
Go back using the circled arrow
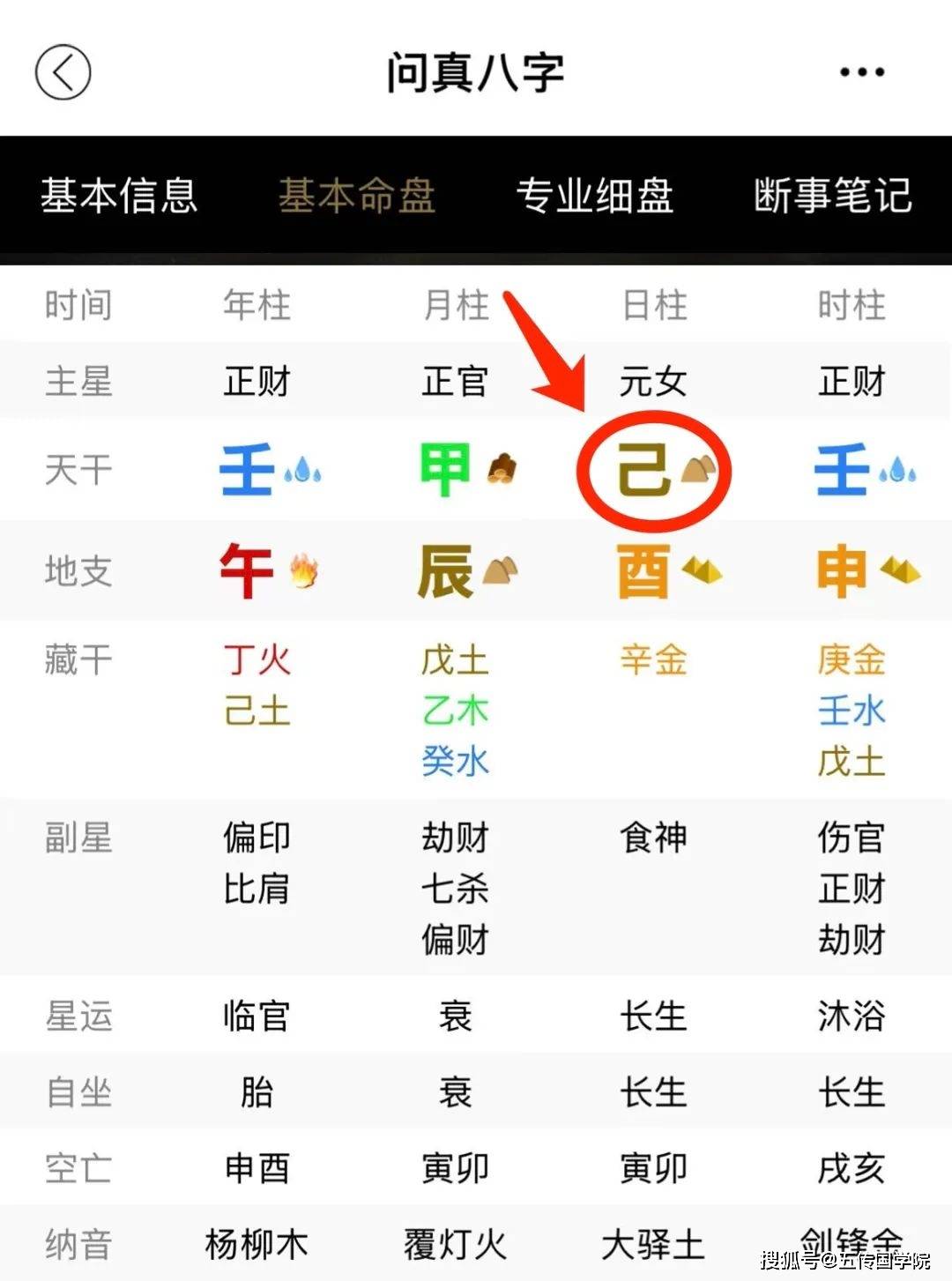[x=63, y=72]
